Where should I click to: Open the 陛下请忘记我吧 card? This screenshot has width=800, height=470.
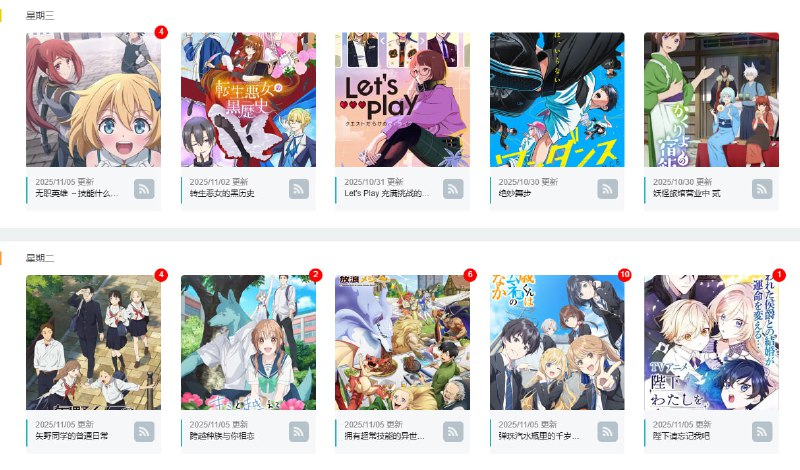point(711,342)
